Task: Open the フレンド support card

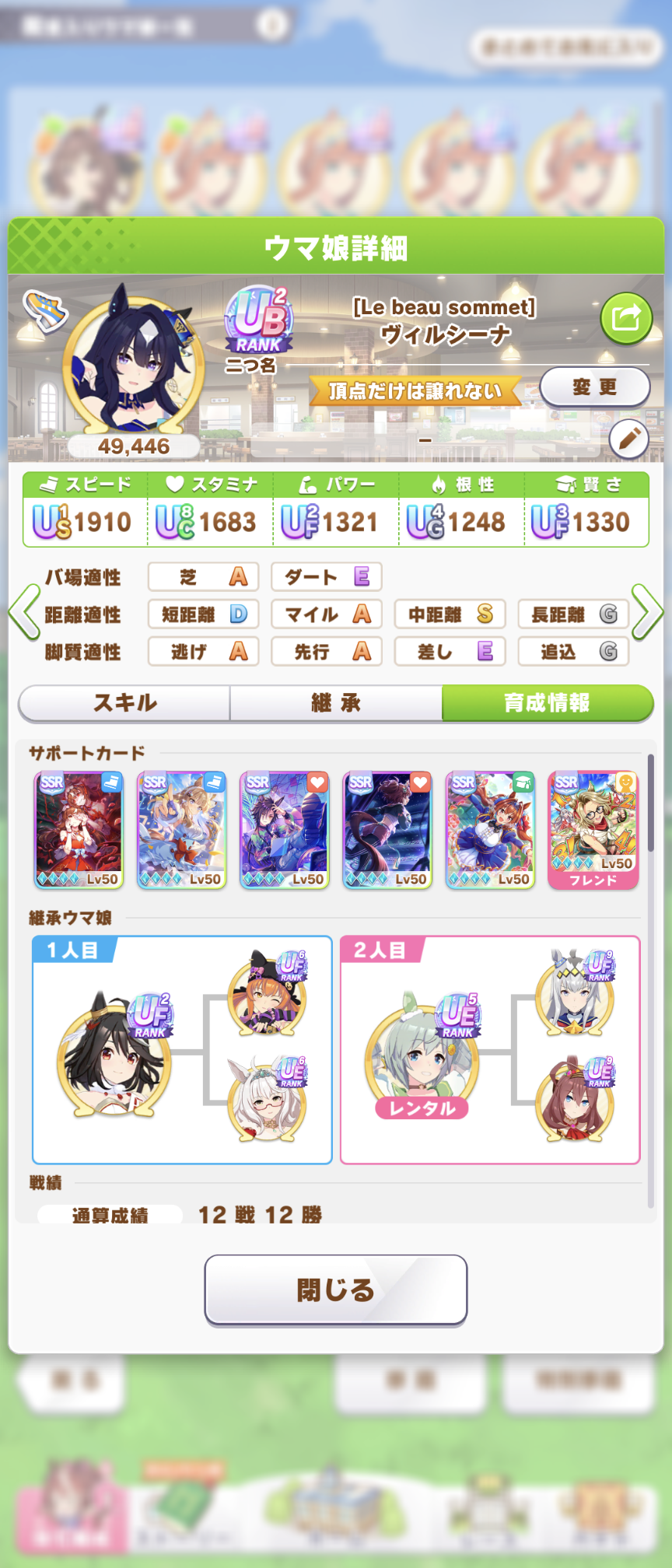Action: point(593,830)
